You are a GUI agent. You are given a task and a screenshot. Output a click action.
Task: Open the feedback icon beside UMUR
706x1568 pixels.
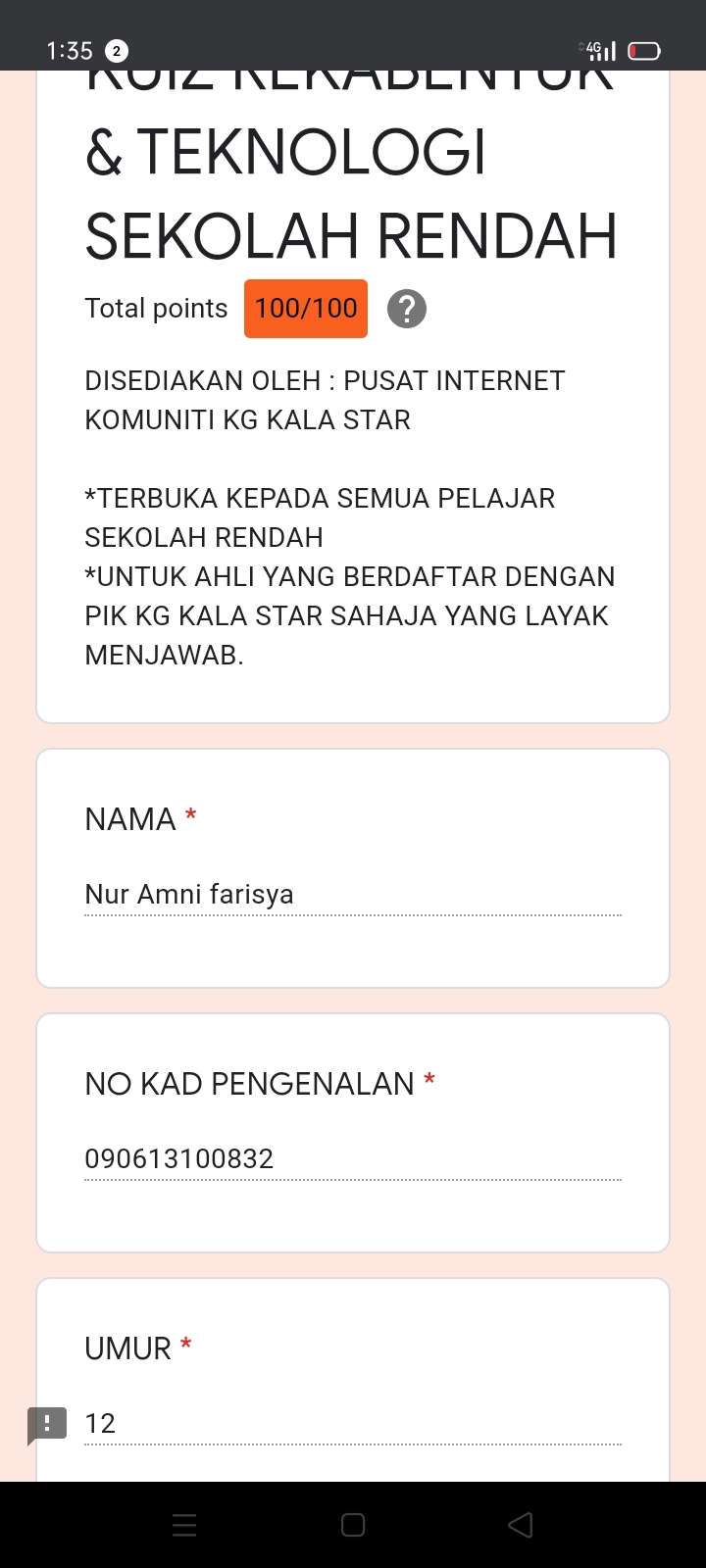(x=46, y=1424)
